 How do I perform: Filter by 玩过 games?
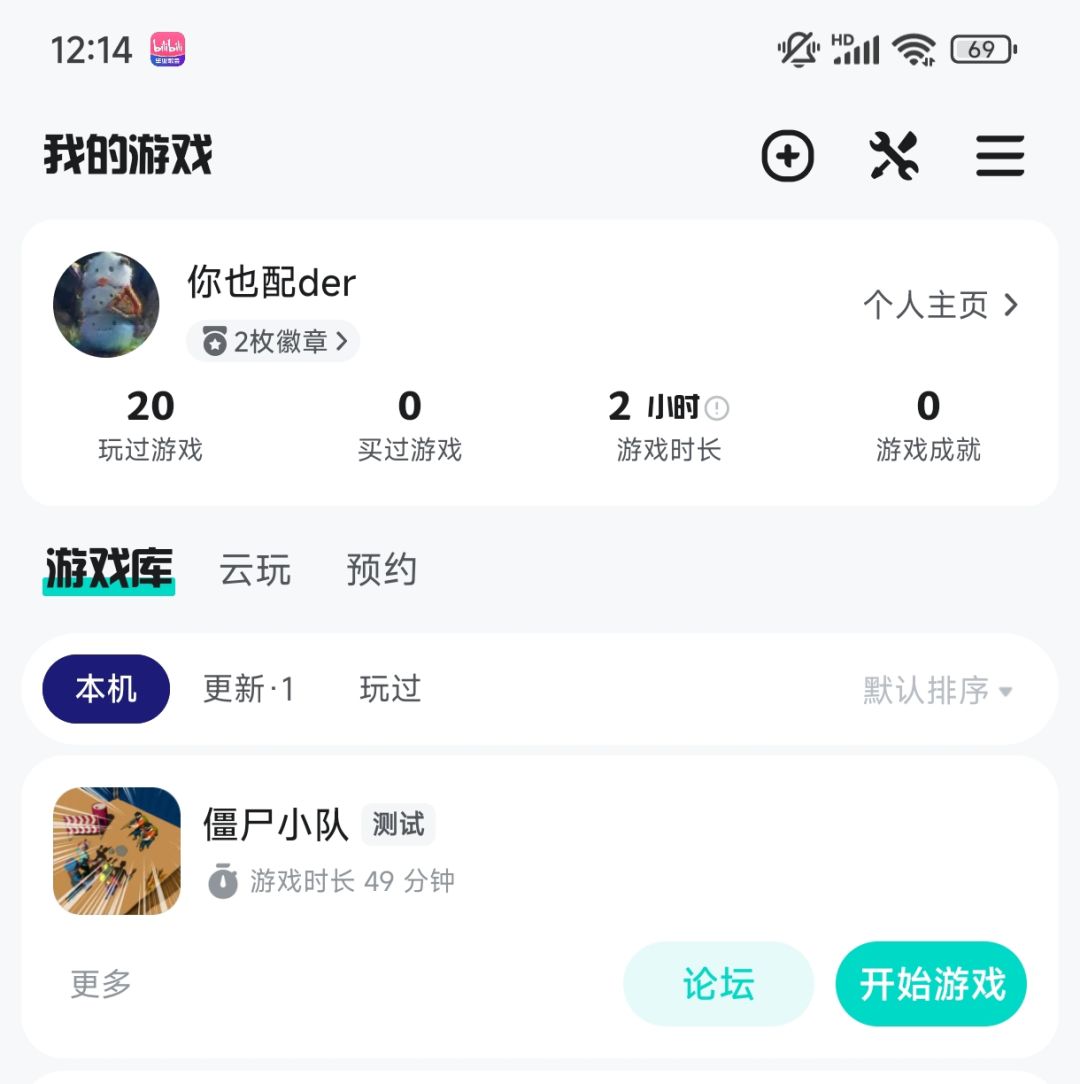pyautogui.click(x=390, y=689)
